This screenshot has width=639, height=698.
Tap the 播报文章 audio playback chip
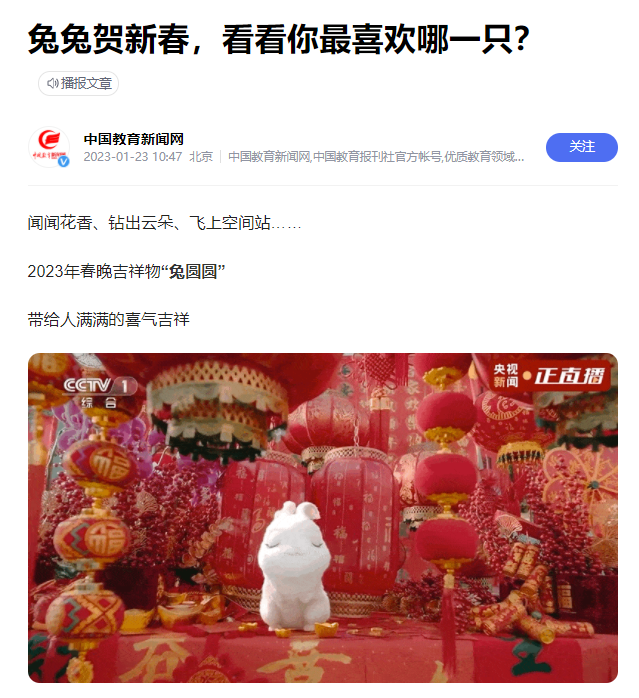tap(79, 83)
